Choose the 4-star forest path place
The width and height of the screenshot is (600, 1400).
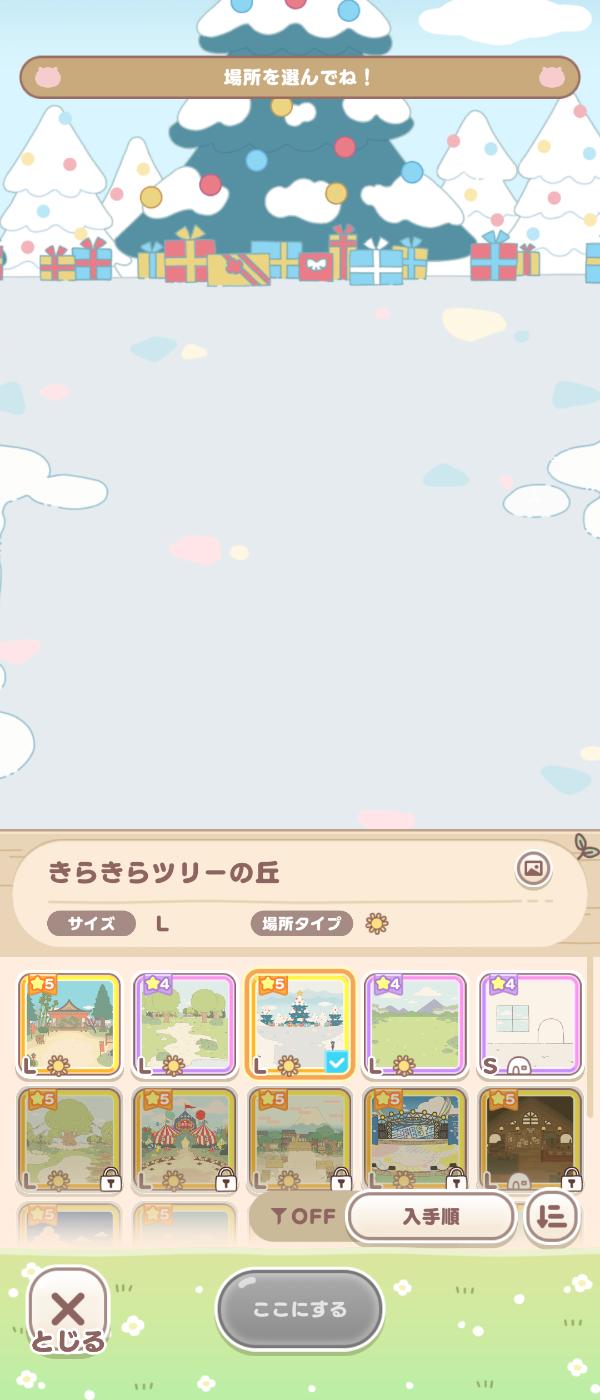(x=185, y=1023)
